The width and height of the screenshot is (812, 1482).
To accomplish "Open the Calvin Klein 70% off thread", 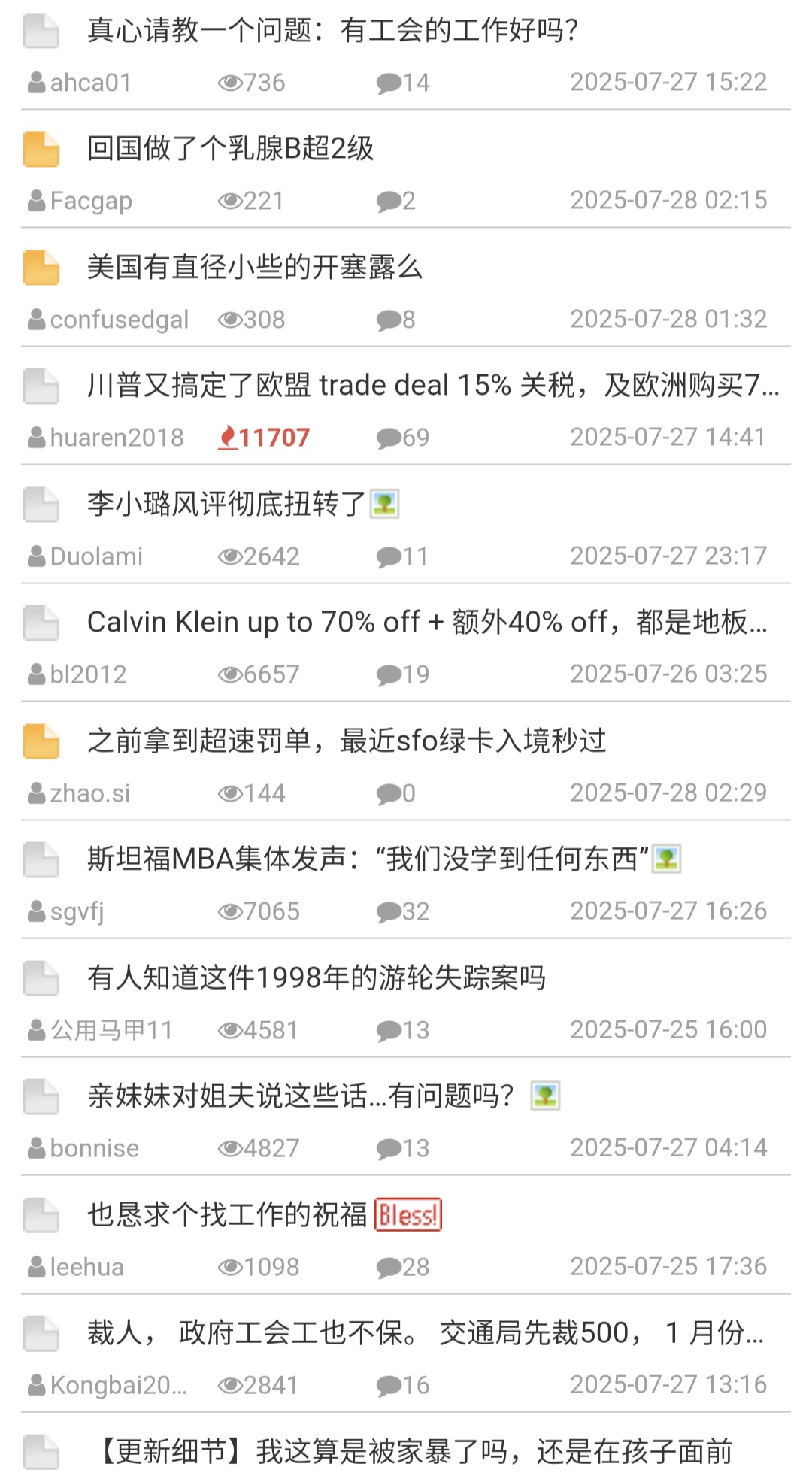I will point(426,623).
